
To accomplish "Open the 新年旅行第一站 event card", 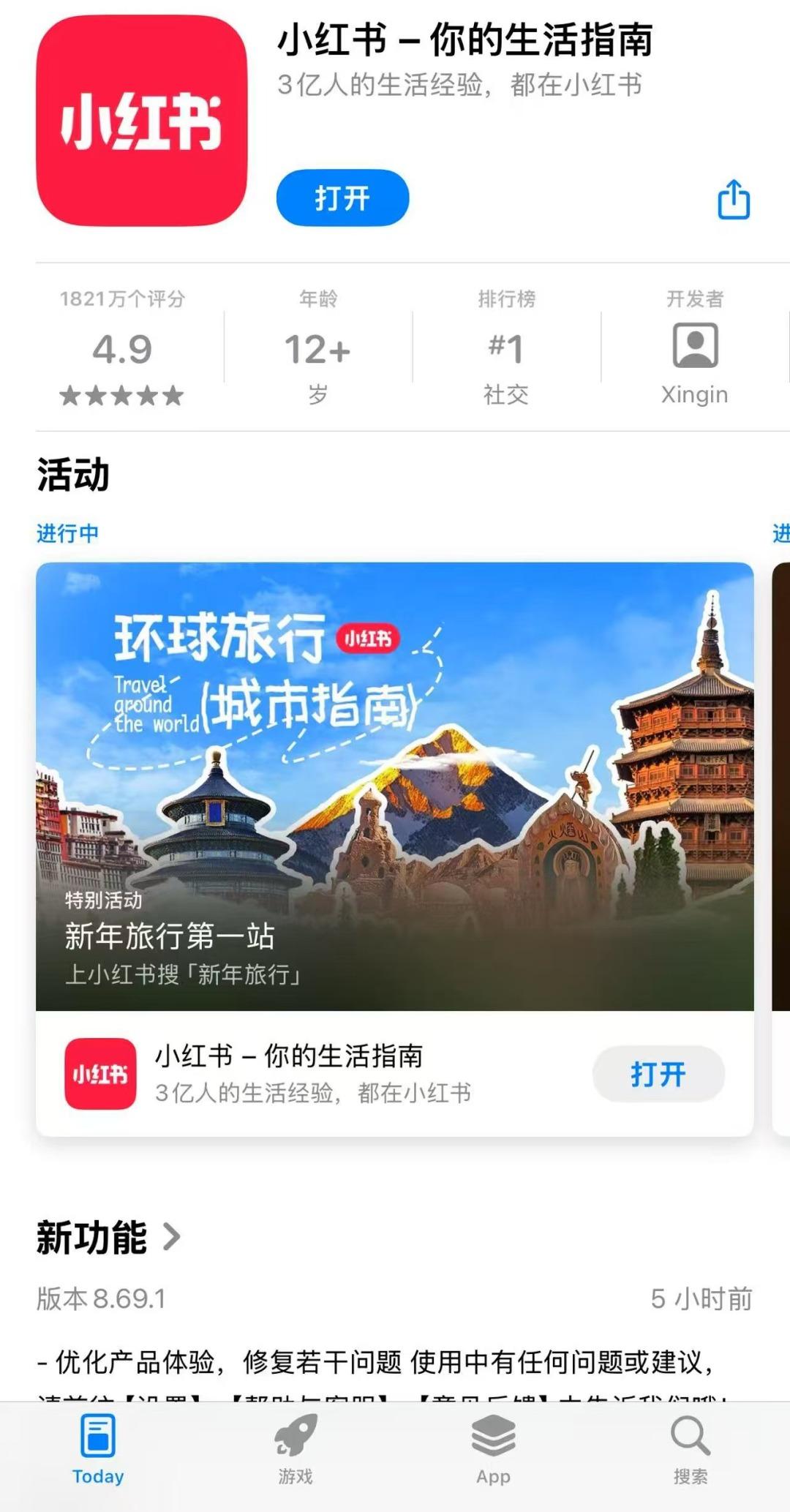I will pos(394,786).
